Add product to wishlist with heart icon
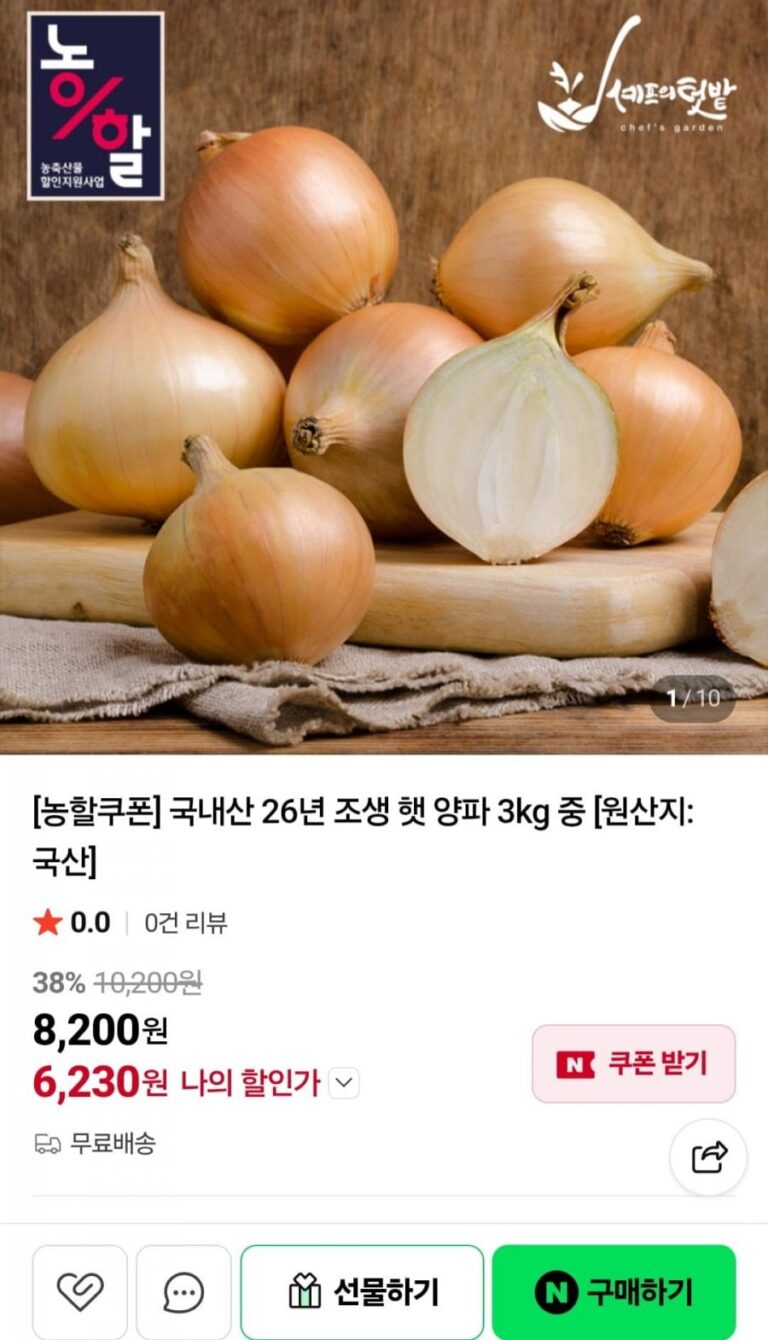 [x=80, y=1292]
